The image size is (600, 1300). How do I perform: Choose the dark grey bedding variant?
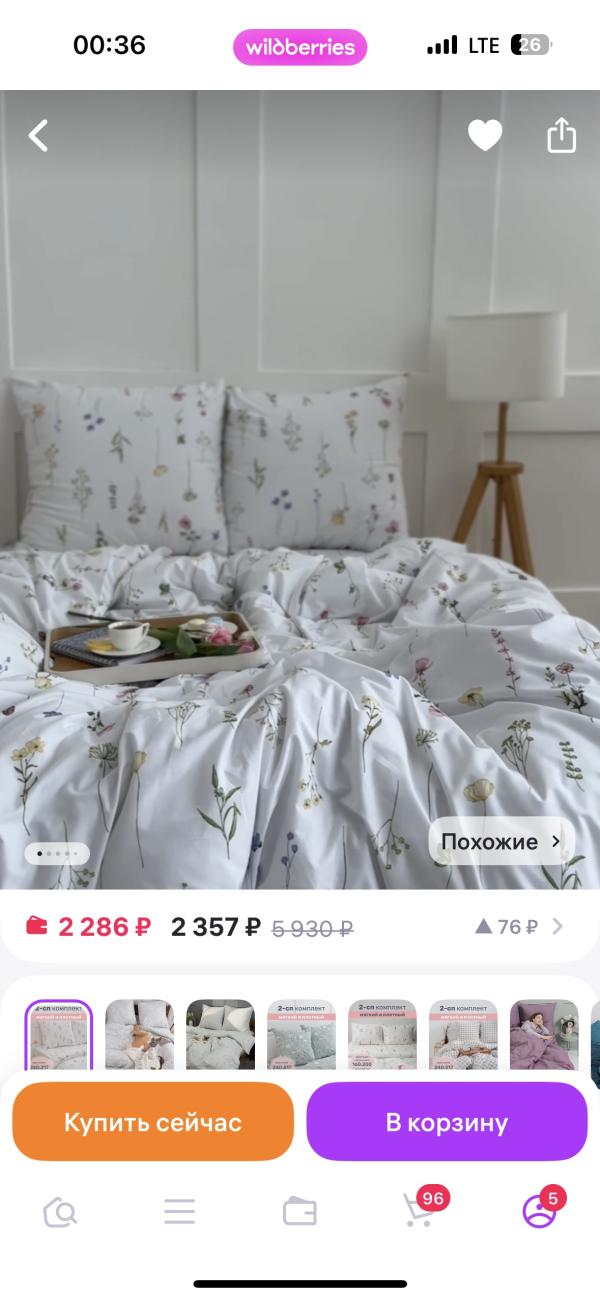(x=220, y=1036)
